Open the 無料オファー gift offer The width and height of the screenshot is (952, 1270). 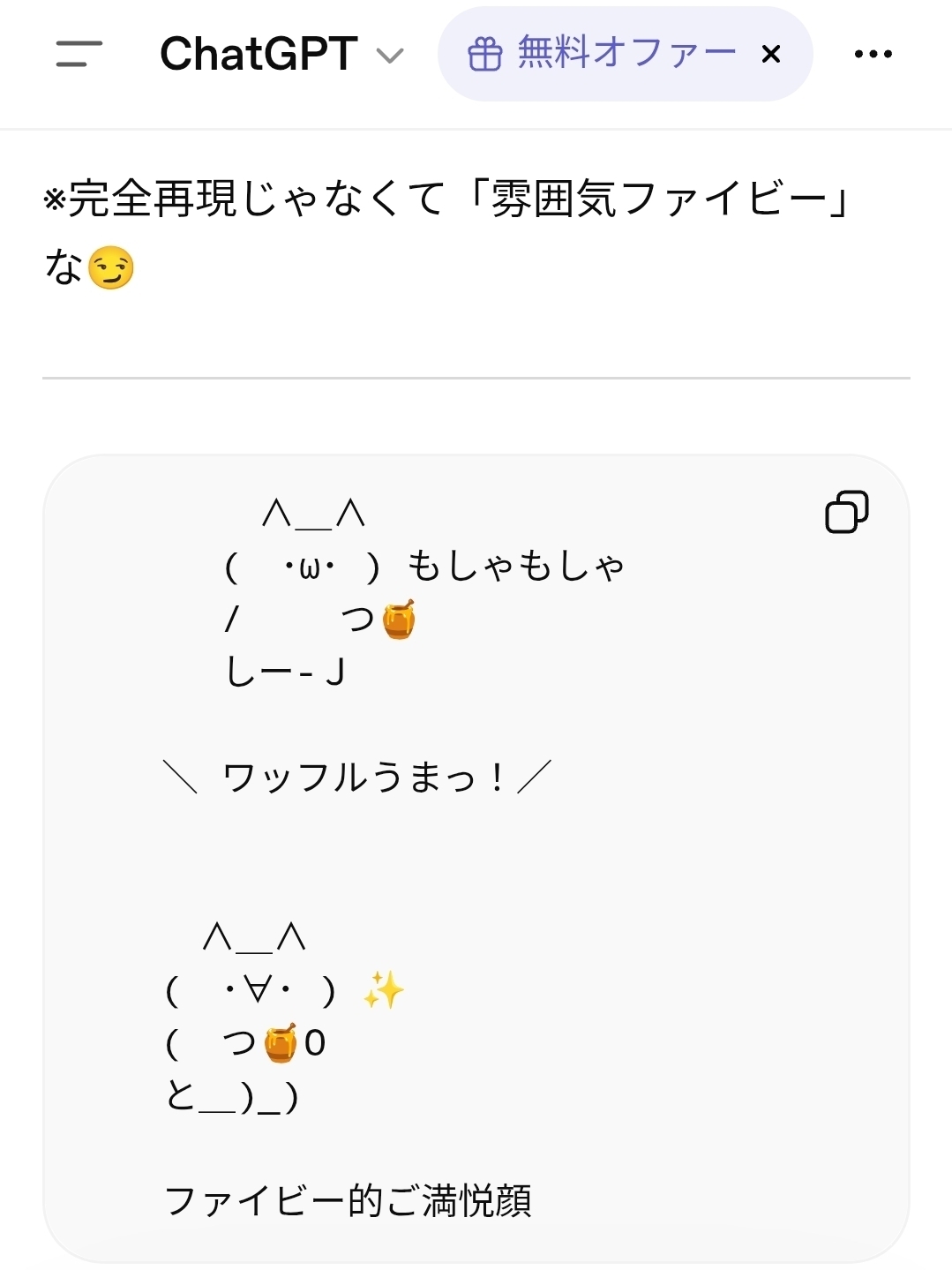point(601,54)
